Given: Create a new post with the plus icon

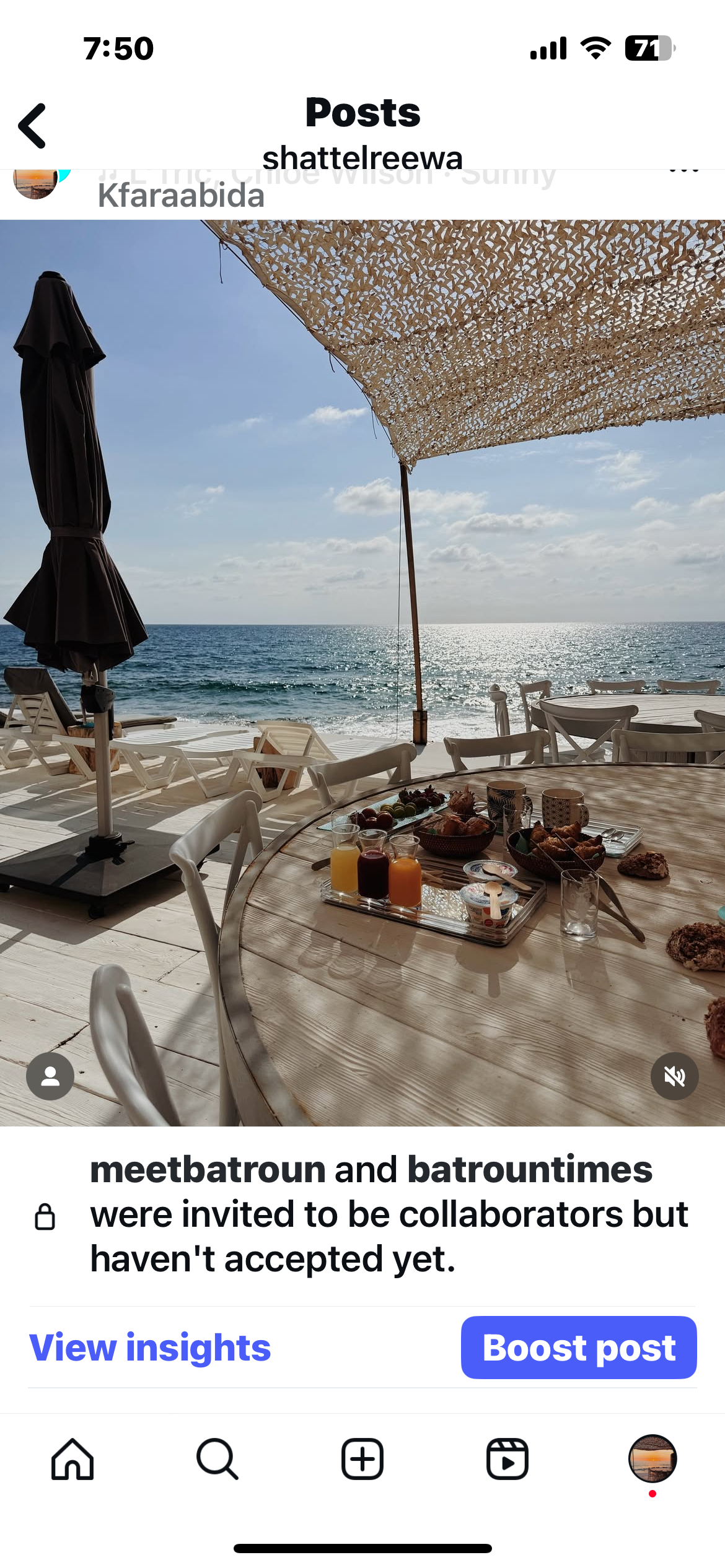Looking at the screenshot, I should (362, 1459).
